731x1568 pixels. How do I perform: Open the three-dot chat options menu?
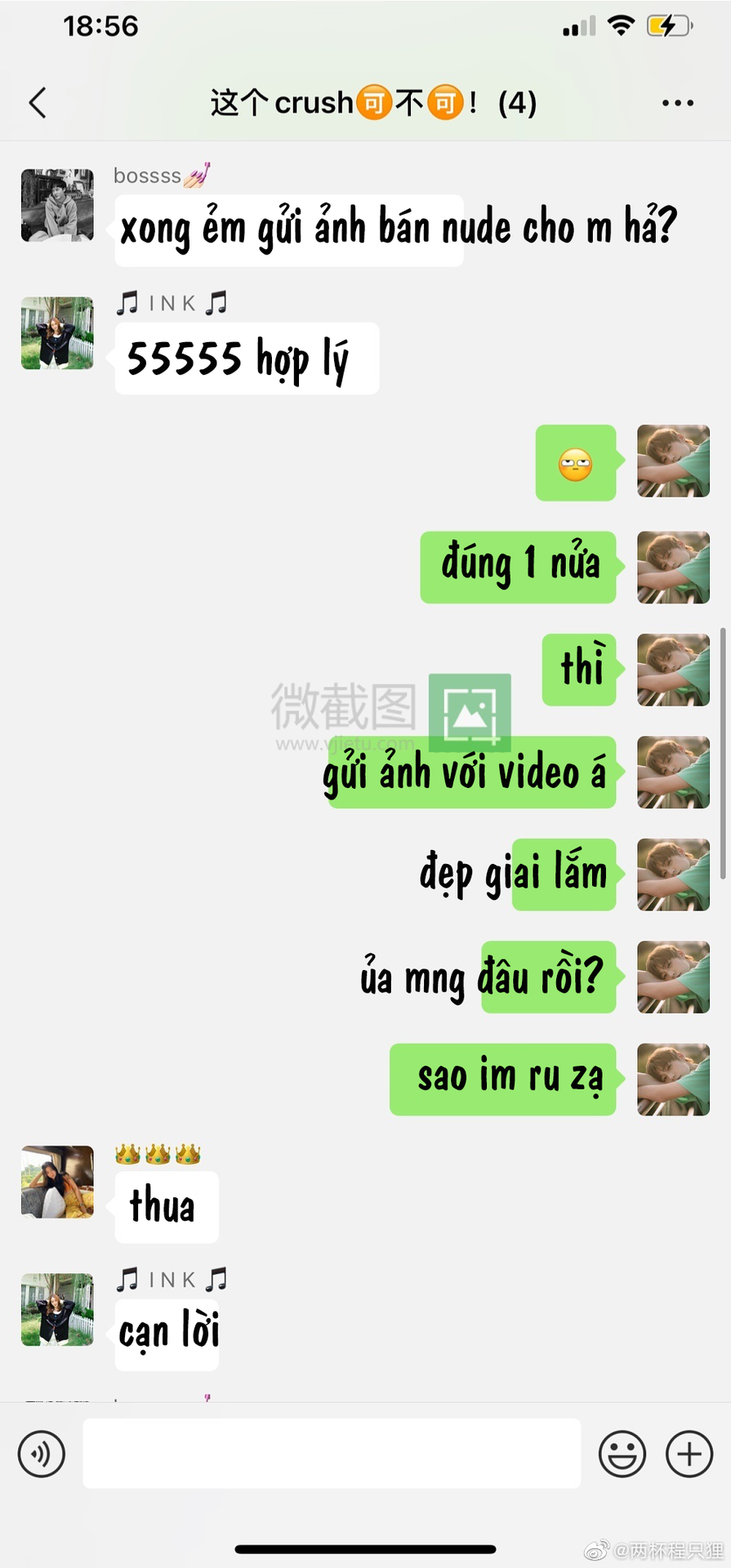[x=677, y=103]
